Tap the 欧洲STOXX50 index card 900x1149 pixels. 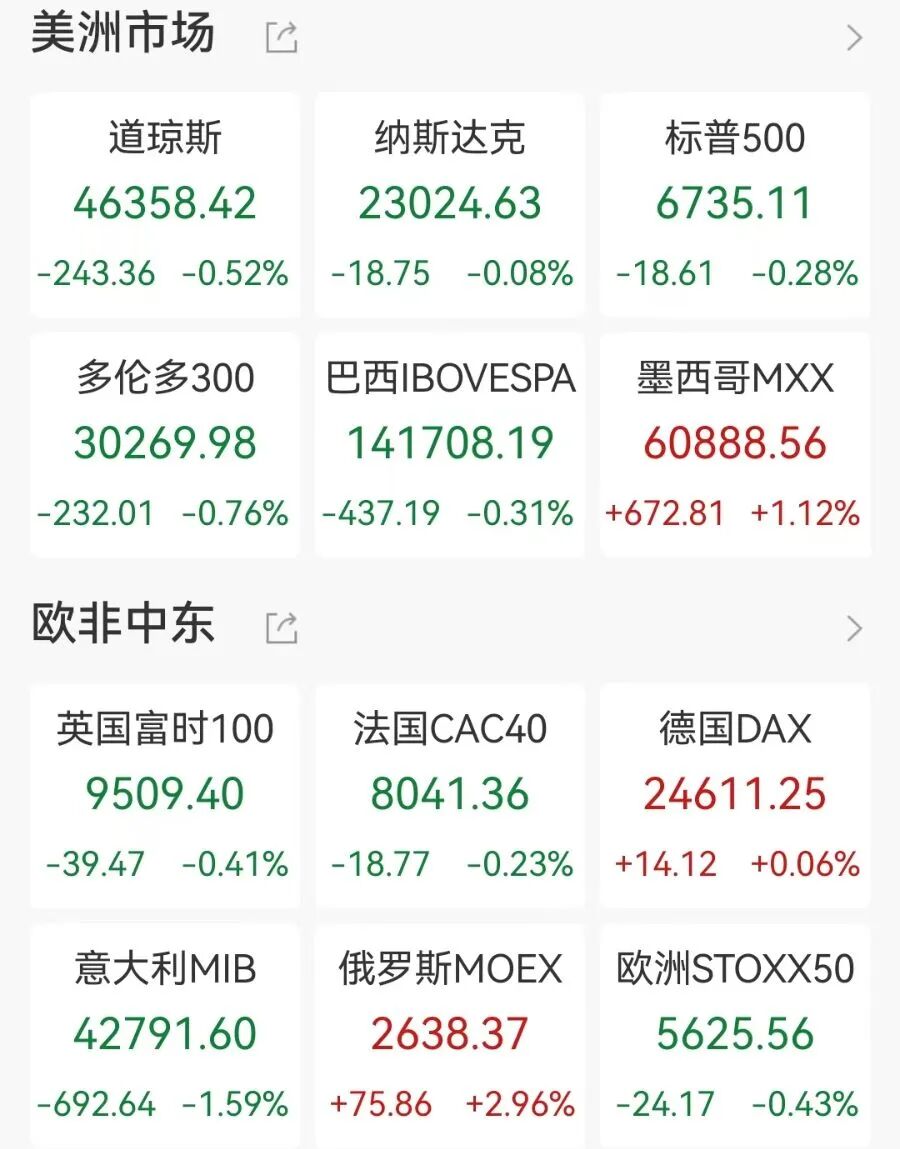735,1035
